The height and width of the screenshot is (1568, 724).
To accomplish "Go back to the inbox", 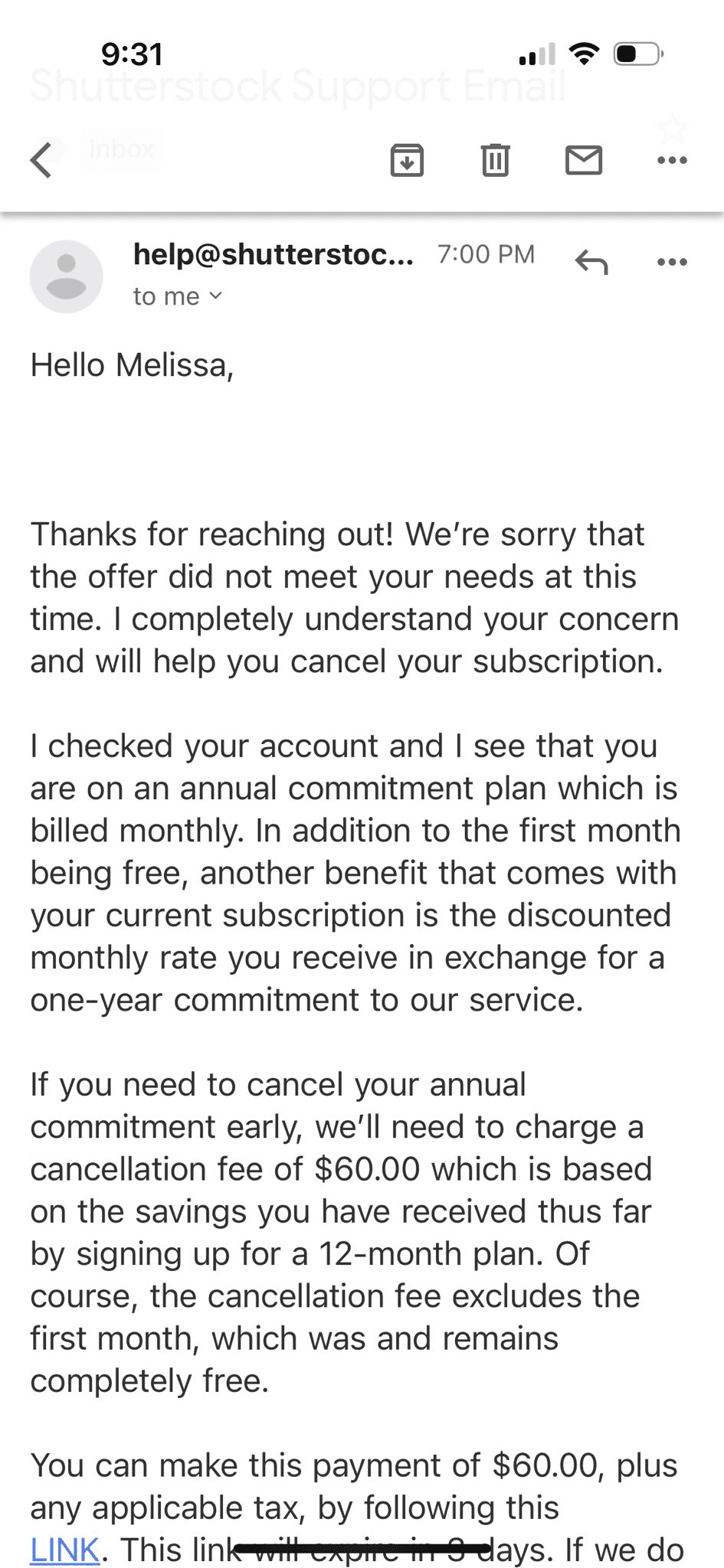I will coord(41,160).
